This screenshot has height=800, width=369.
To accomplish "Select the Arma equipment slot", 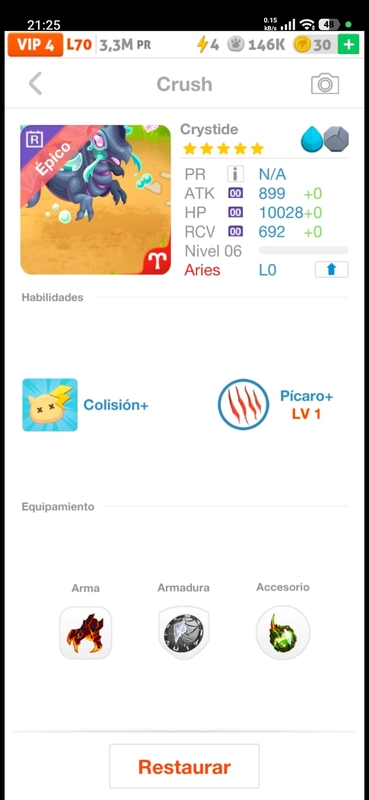I will coord(85,633).
